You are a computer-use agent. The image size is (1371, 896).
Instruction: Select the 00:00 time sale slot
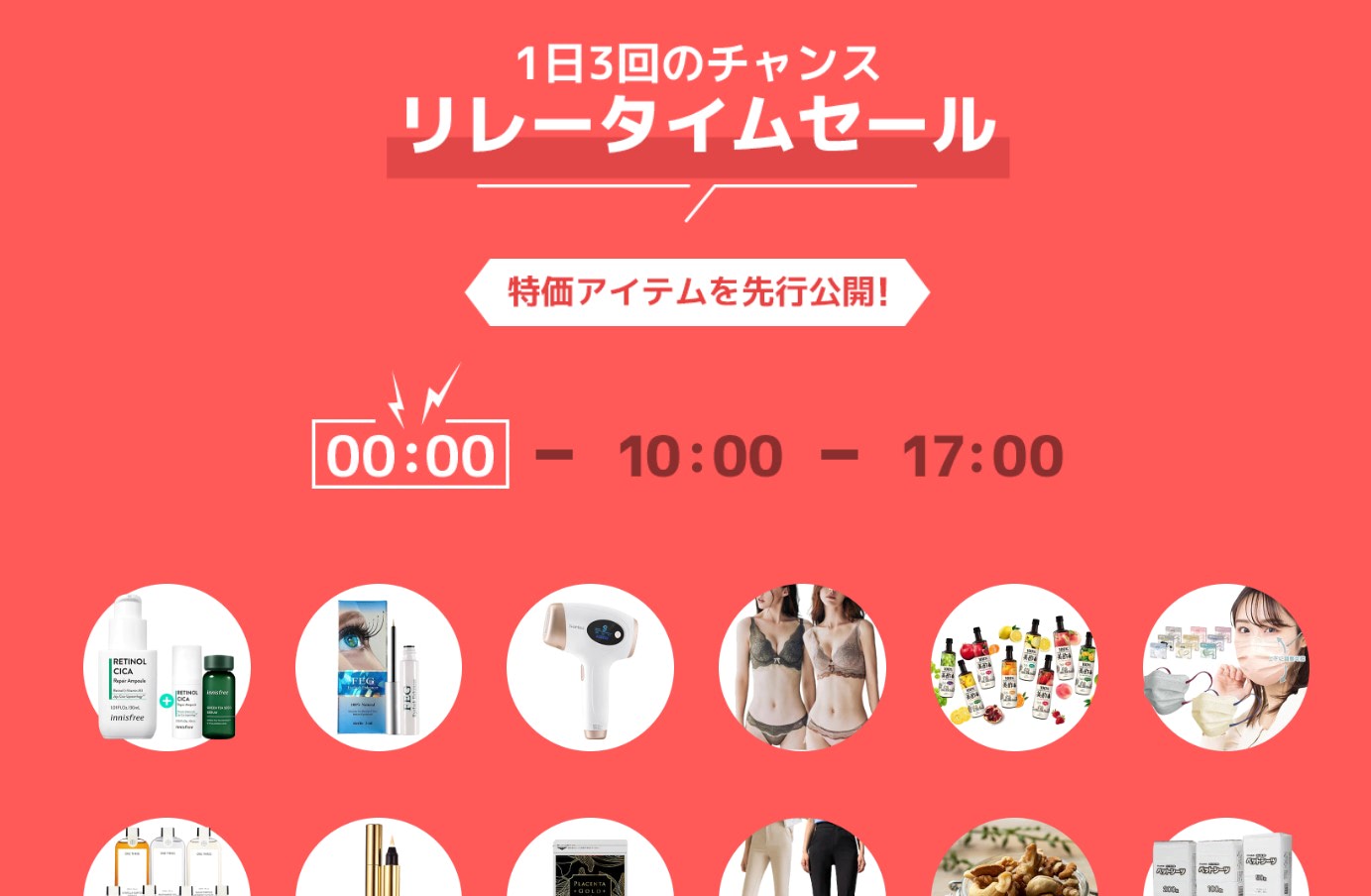coord(410,455)
